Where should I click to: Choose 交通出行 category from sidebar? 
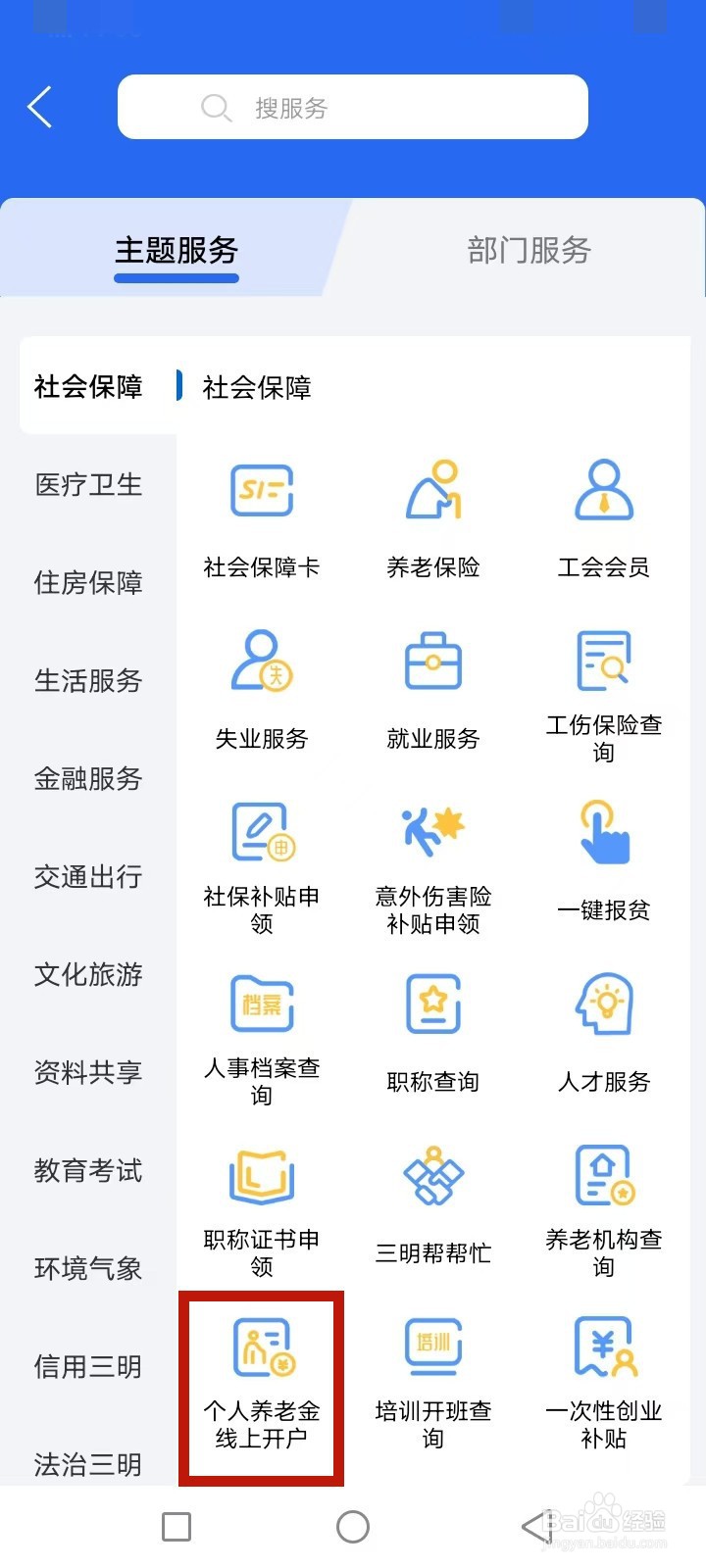click(x=87, y=877)
